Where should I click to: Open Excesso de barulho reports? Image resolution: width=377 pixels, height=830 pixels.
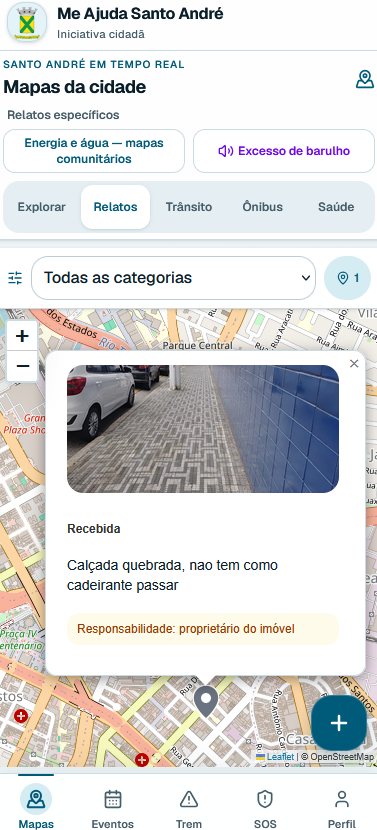[x=284, y=151]
